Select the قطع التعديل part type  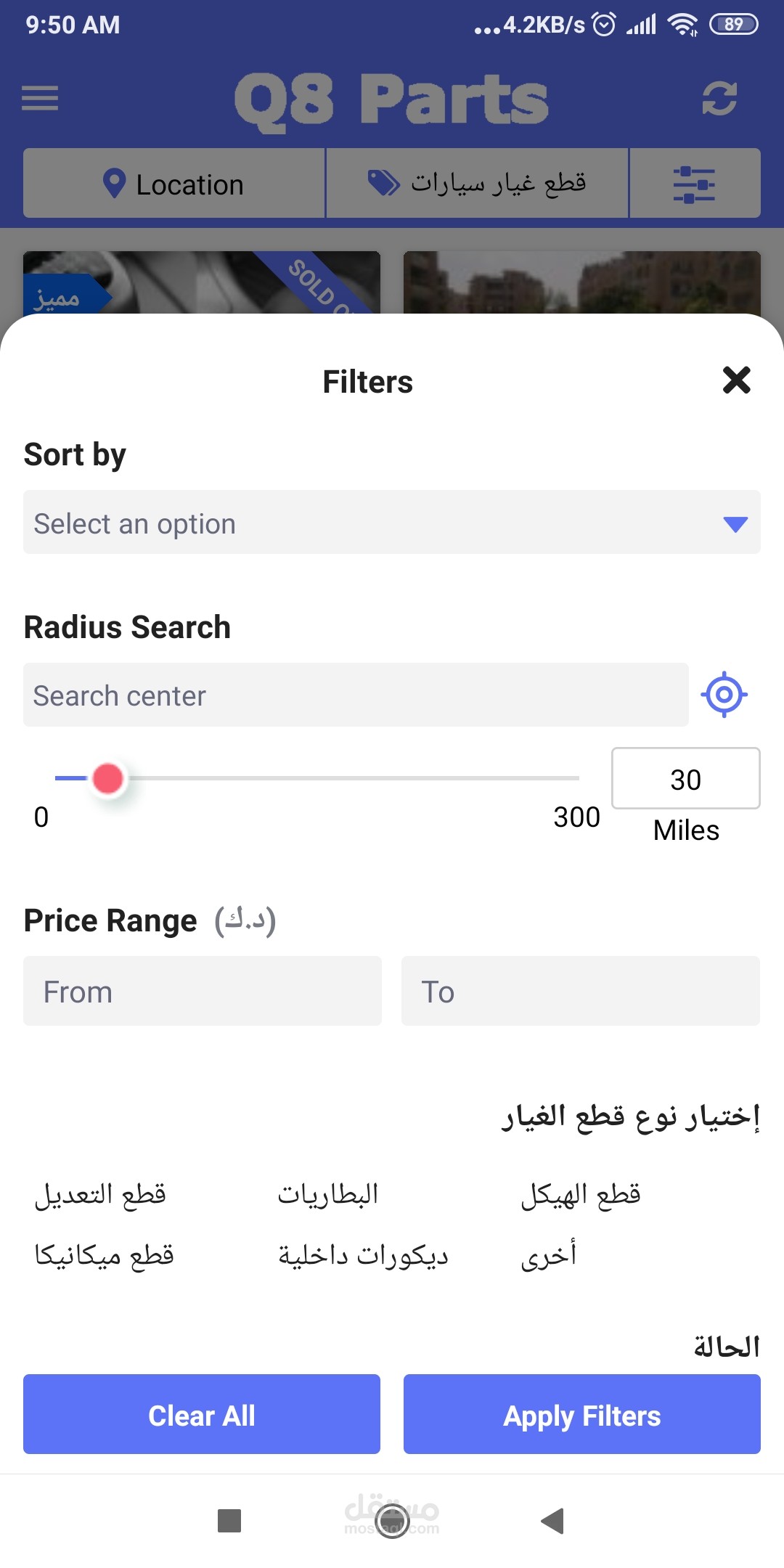101,1194
